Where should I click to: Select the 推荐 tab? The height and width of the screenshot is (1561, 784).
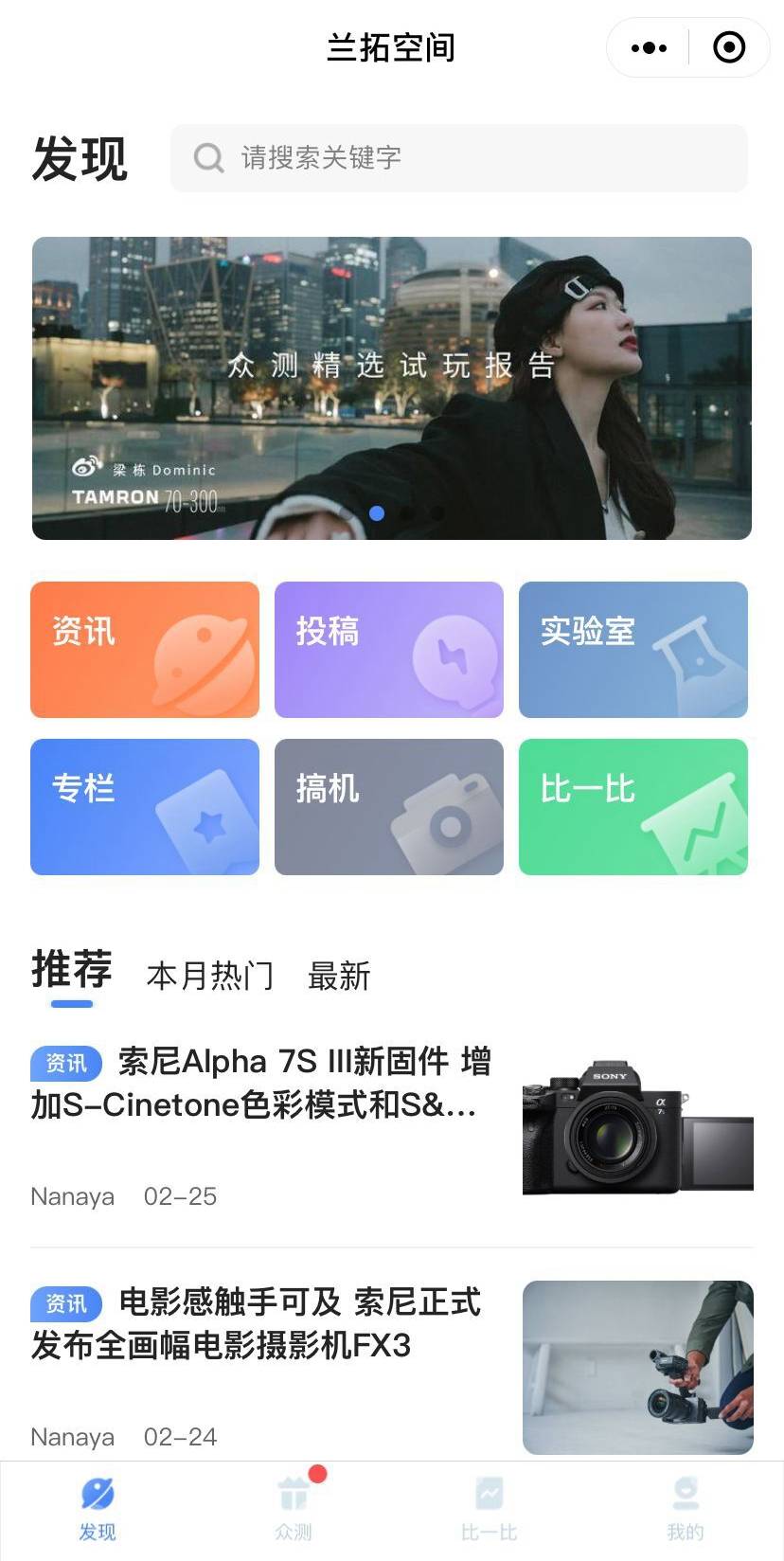[72, 972]
